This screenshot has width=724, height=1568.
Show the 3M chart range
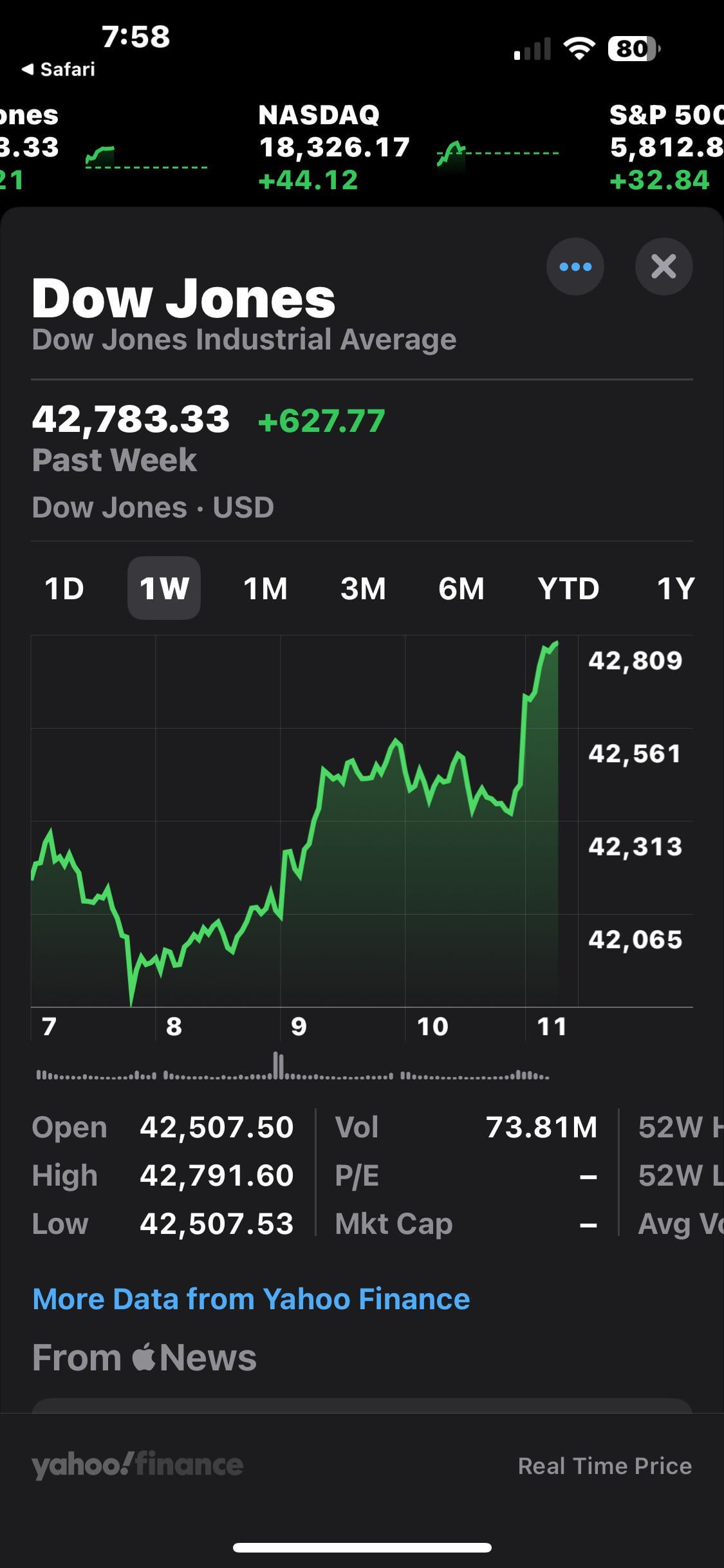click(363, 588)
